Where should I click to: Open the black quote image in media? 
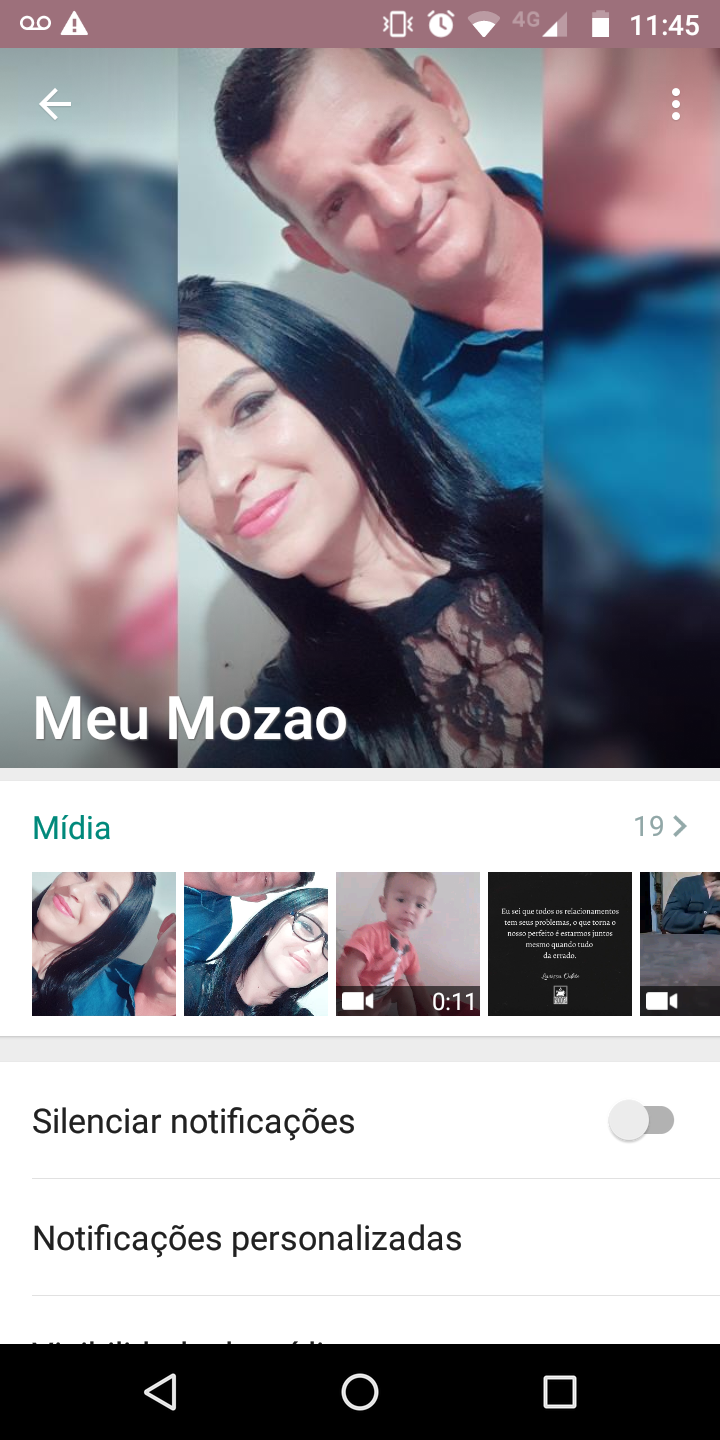(x=560, y=944)
